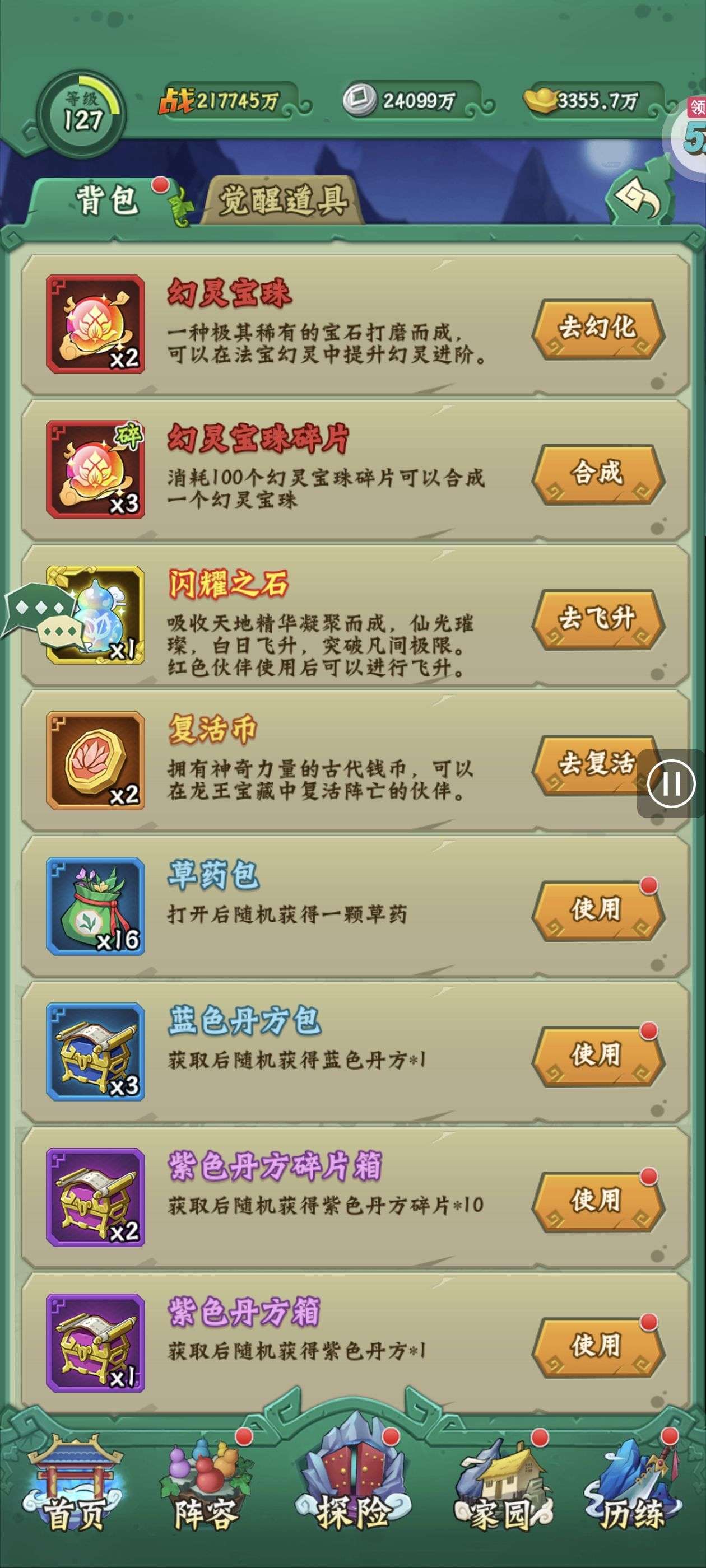Tap 去飞升 for 闪耀之石
The image size is (706, 1568).
point(597,619)
